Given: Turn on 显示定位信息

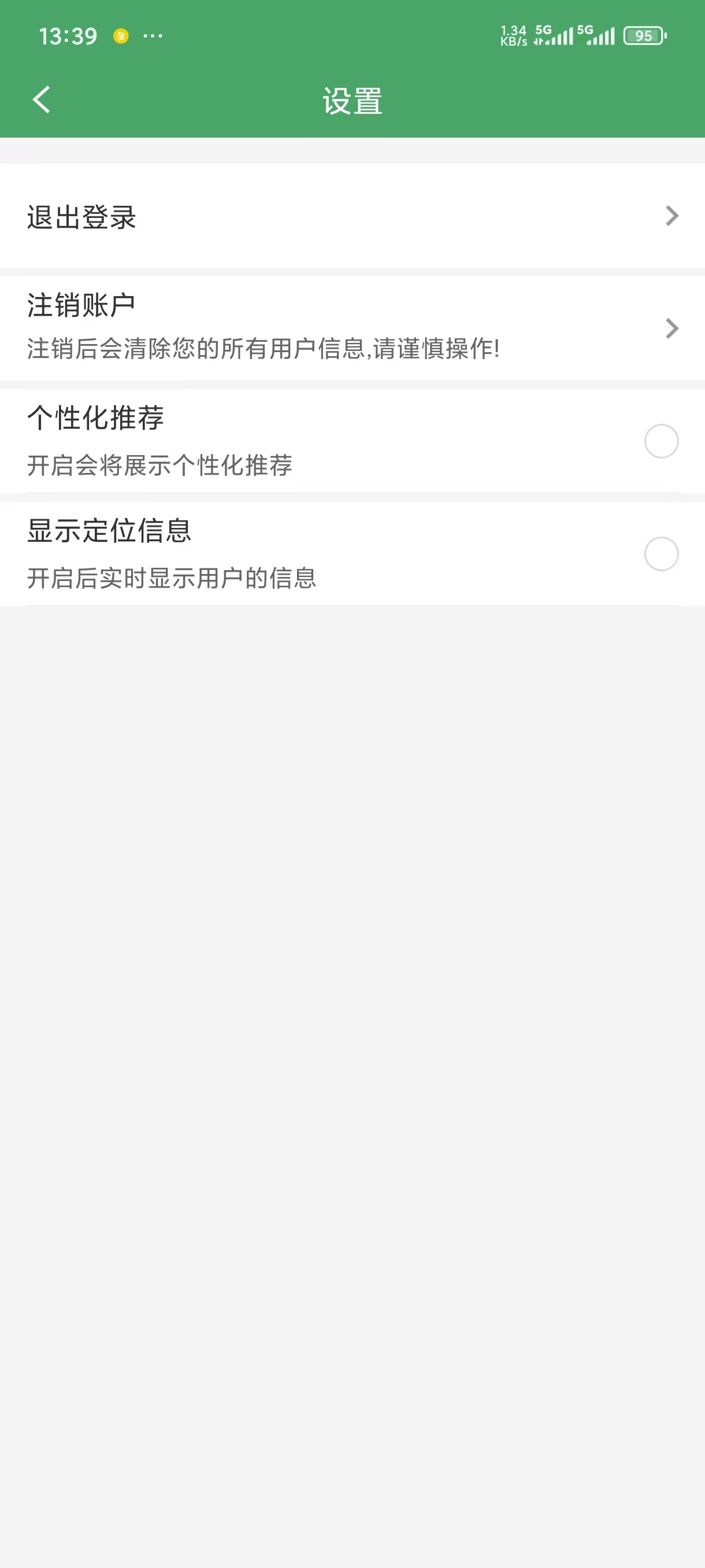Looking at the screenshot, I should point(661,553).
